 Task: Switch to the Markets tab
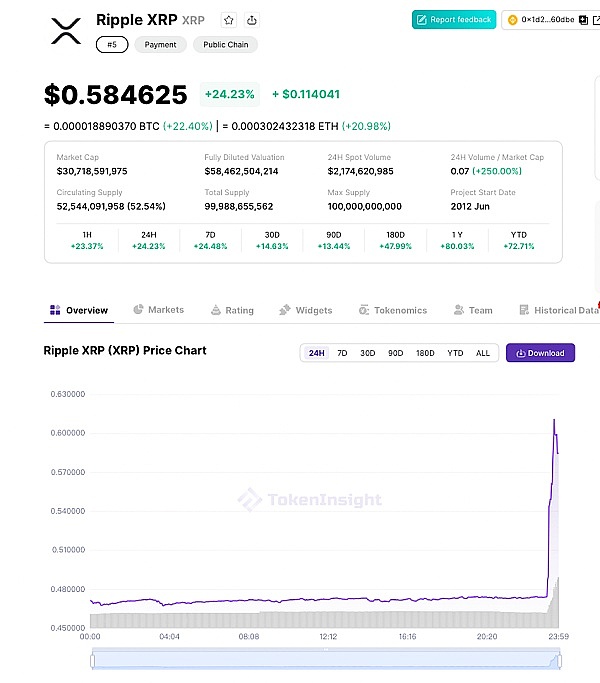(158, 310)
